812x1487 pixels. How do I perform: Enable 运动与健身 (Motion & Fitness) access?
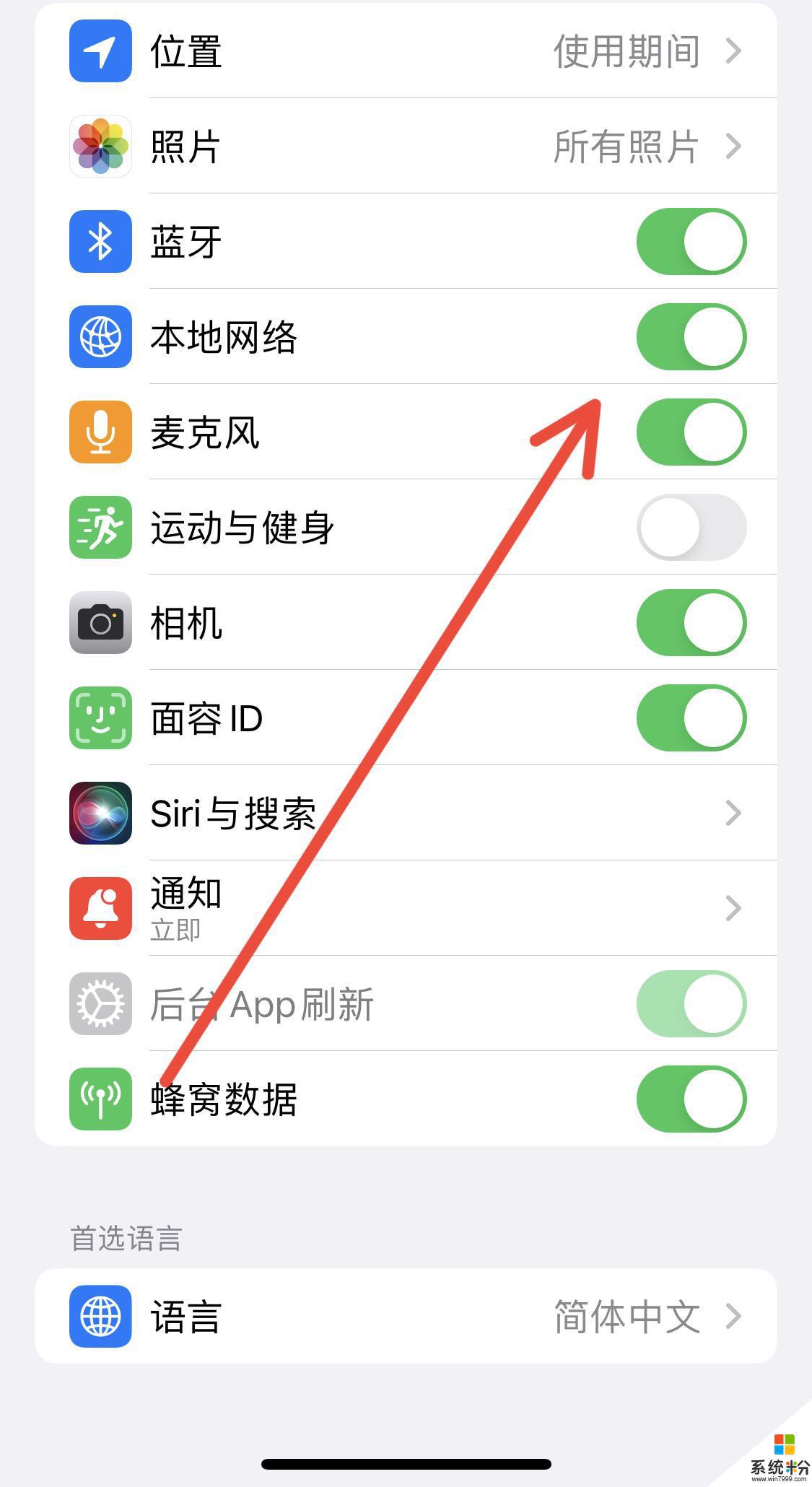(691, 528)
